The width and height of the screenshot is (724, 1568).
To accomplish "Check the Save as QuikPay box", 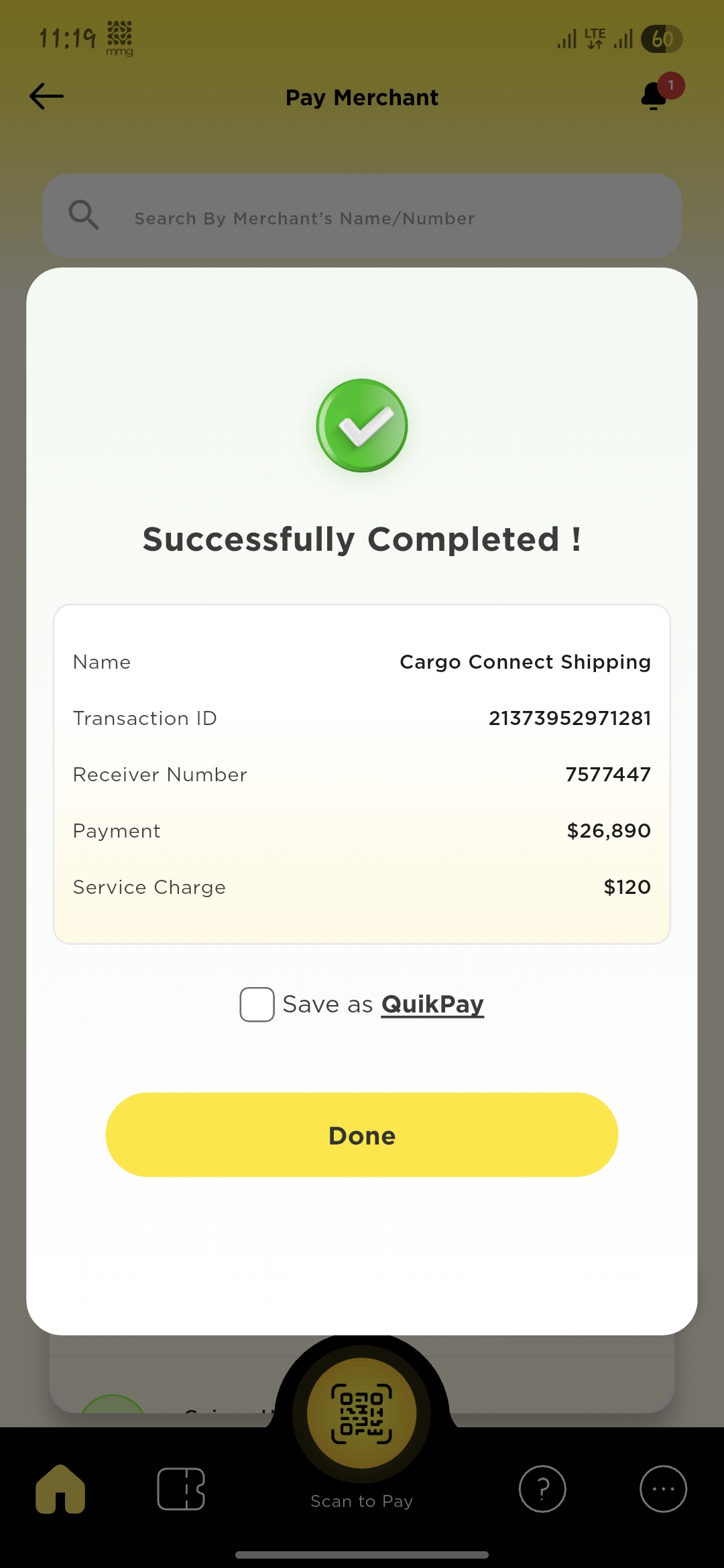I will [x=257, y=1004].
